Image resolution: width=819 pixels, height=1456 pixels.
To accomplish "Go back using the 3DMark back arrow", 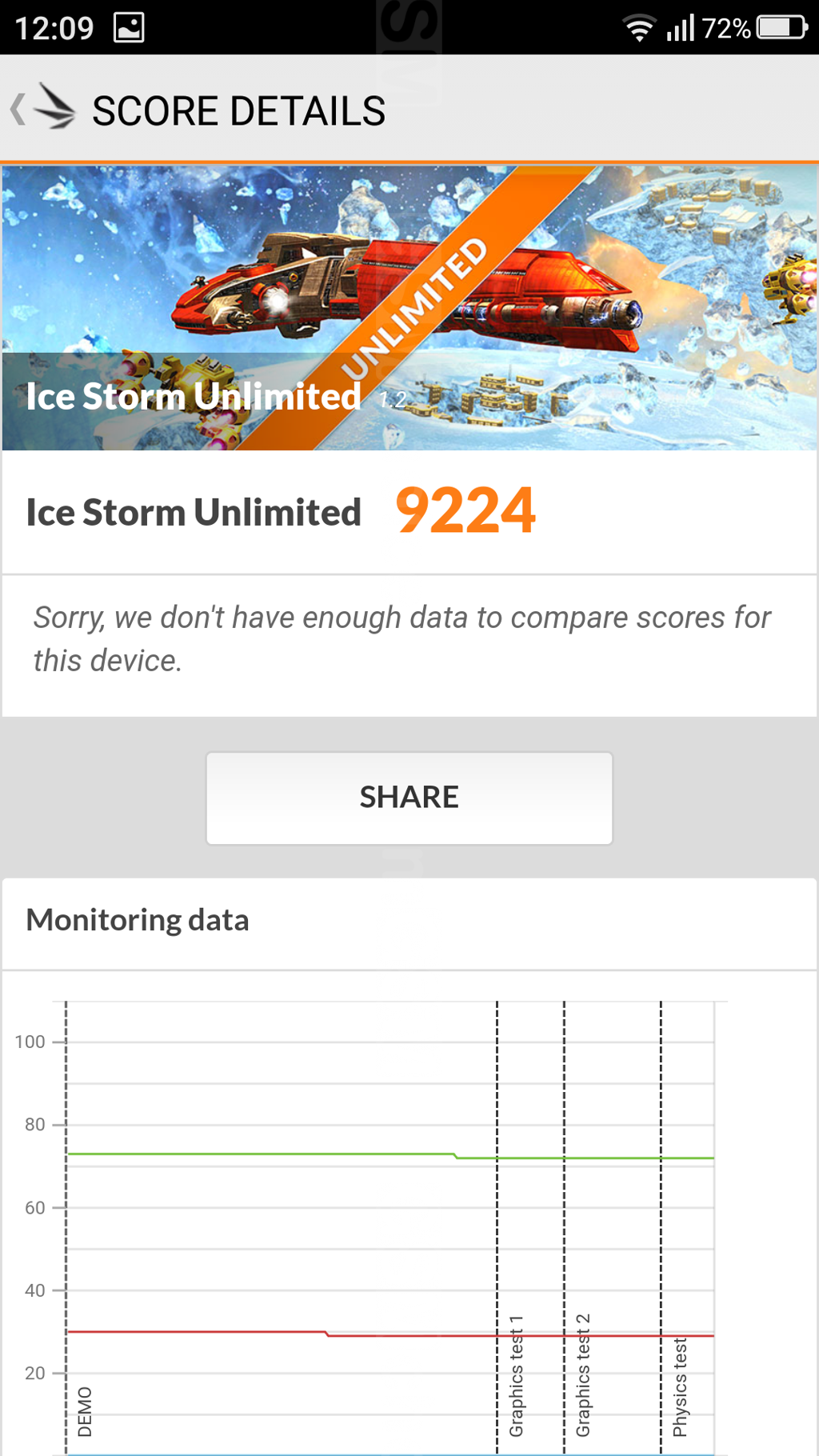I will [40, 109].
